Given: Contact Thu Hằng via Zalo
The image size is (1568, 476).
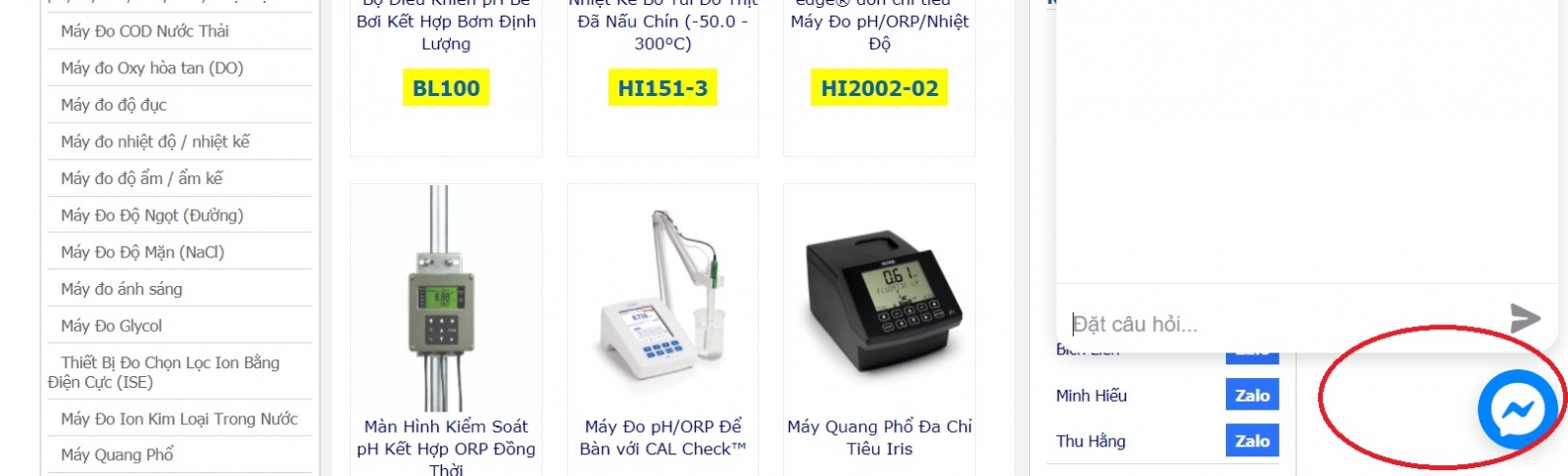Looking at the screenshot, I should pyautogui.click(x=1251, y=441).
